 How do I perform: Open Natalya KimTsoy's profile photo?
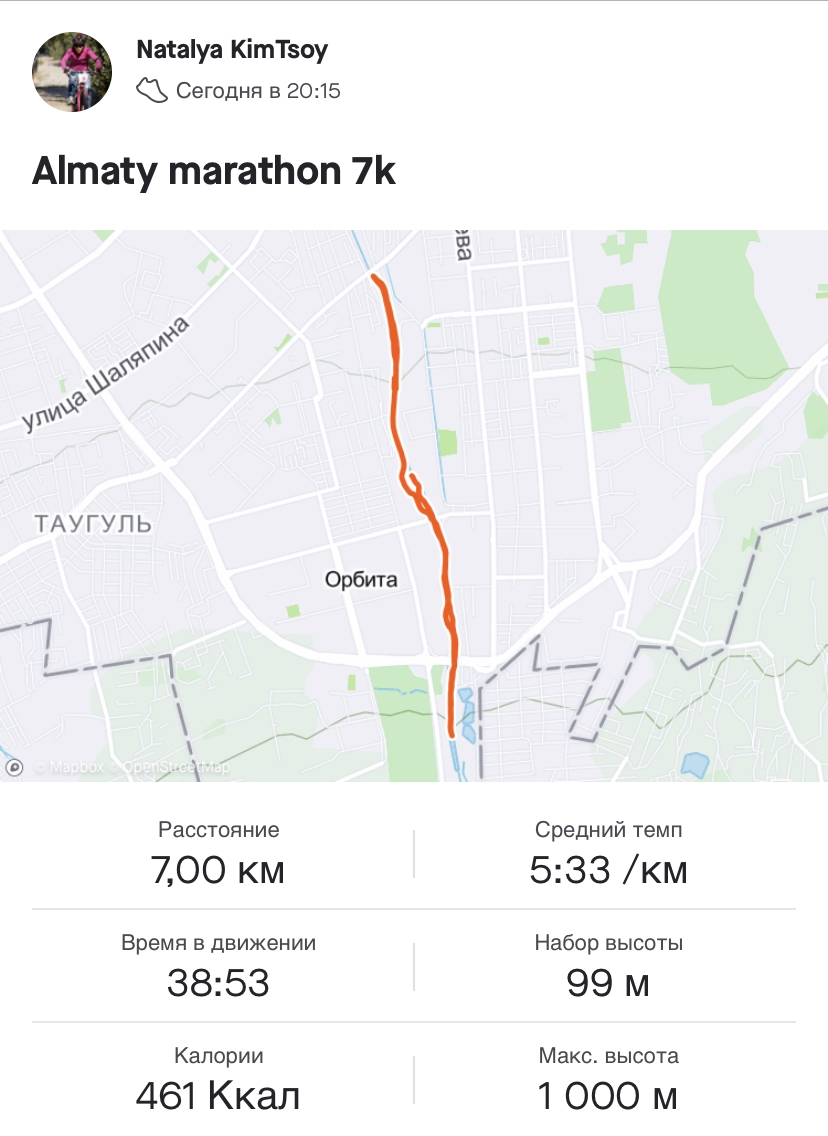coord(72,71)
